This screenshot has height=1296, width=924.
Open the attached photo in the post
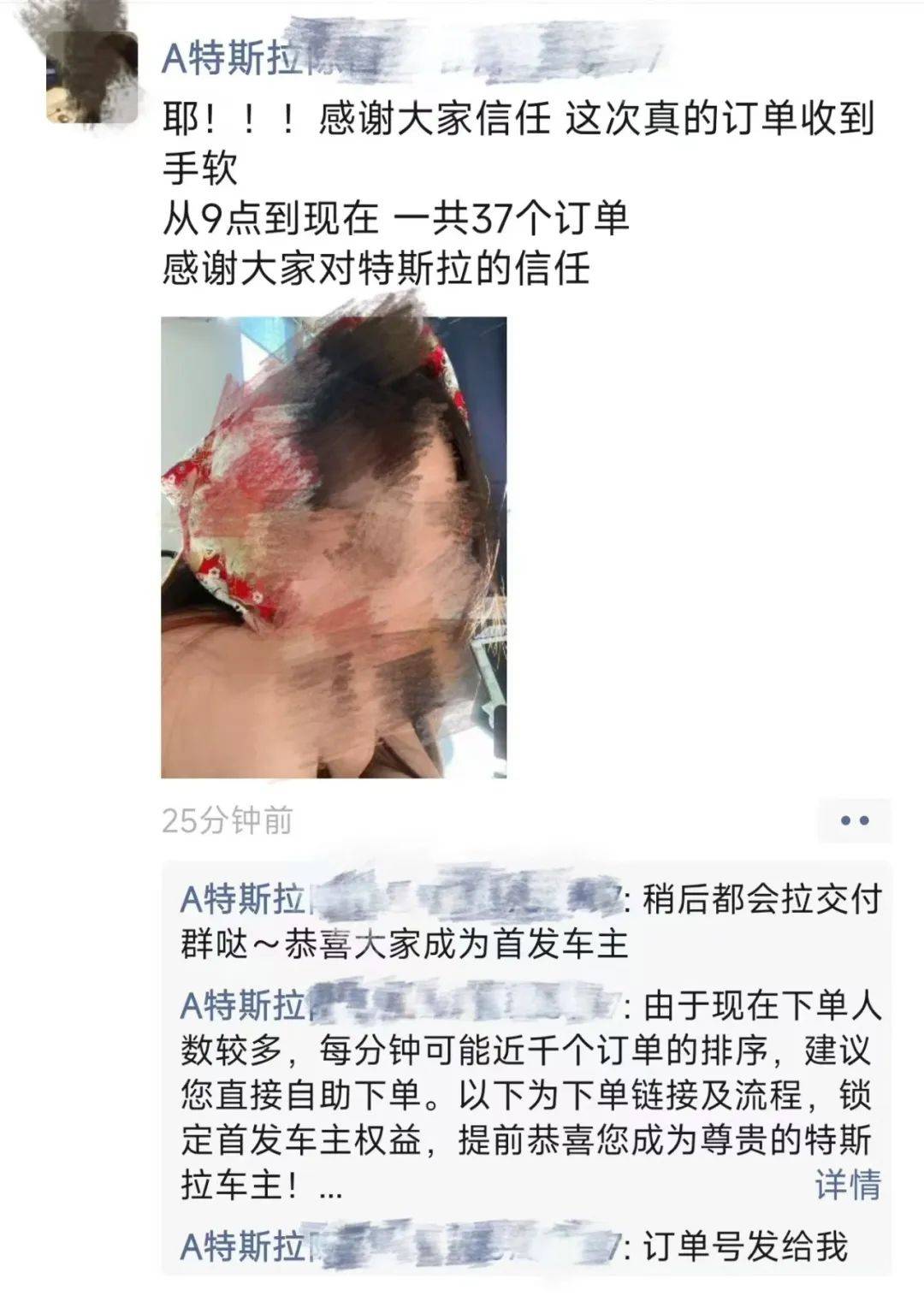334,547
